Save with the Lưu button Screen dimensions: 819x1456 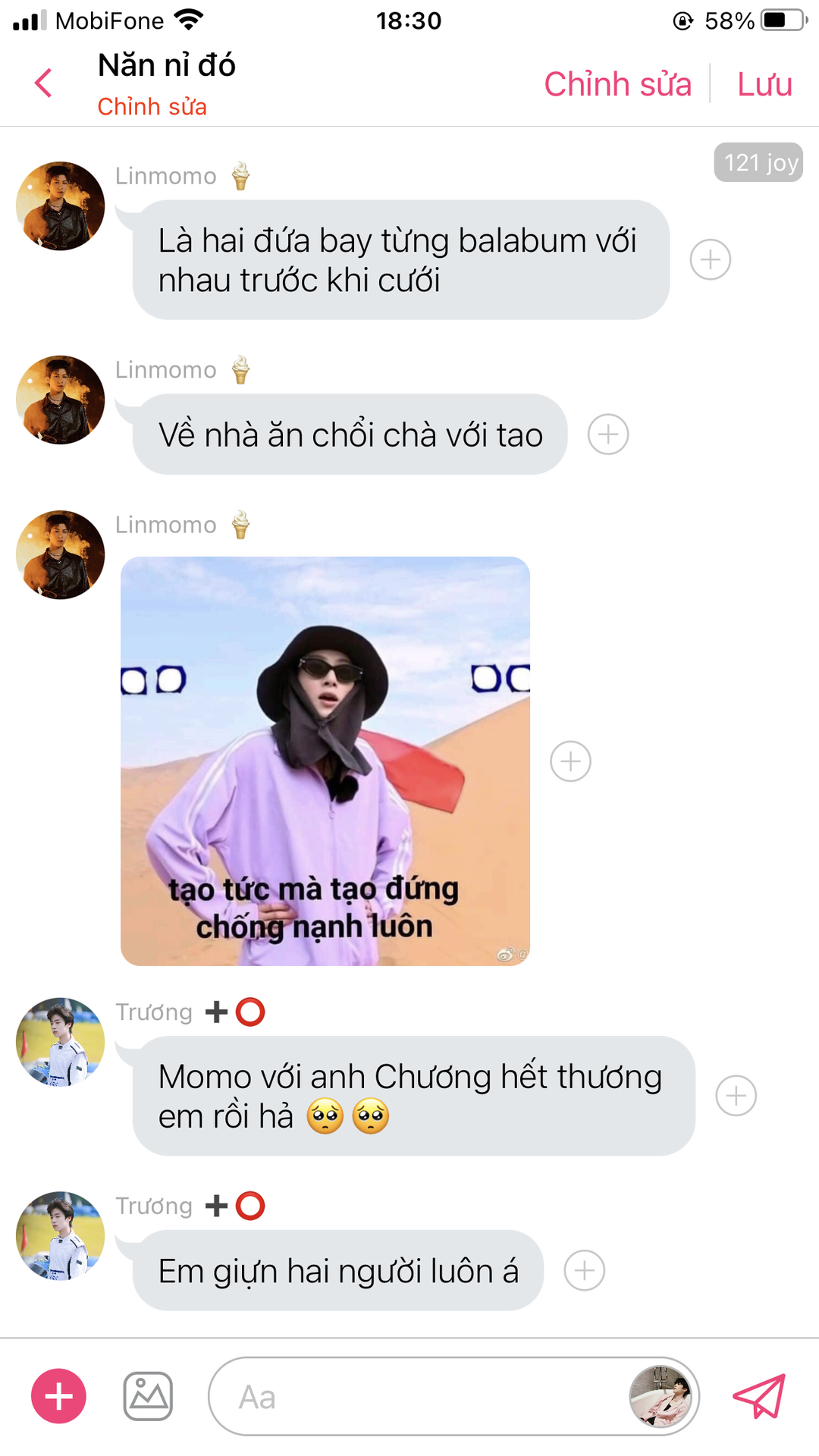click(764, 83)
